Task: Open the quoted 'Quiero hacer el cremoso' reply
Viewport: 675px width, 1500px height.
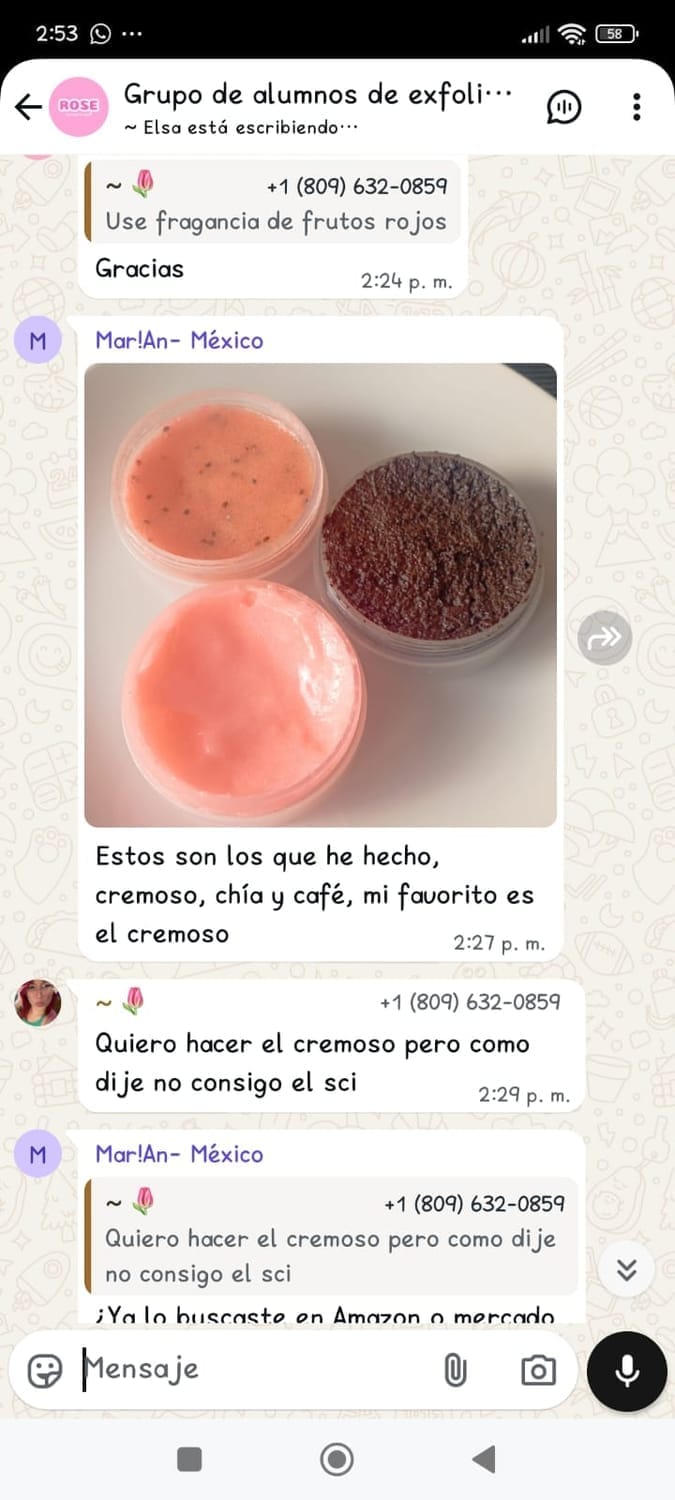Action: click(332, 1238)
